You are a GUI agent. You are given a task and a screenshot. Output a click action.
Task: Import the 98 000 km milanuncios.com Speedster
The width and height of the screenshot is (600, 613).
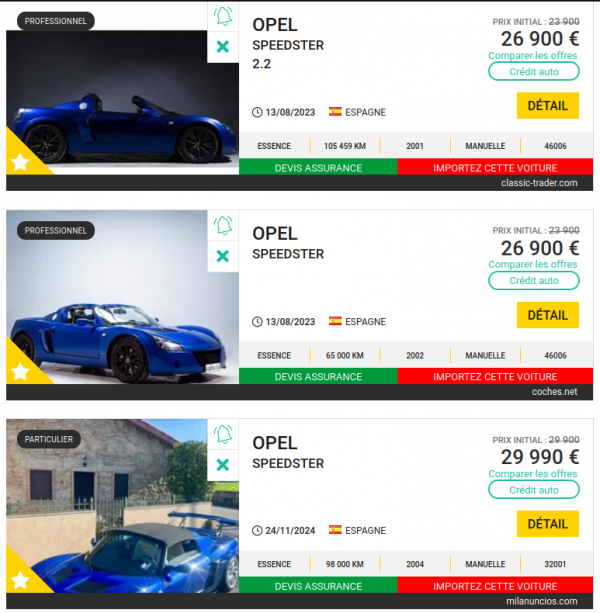pos(495,586)
